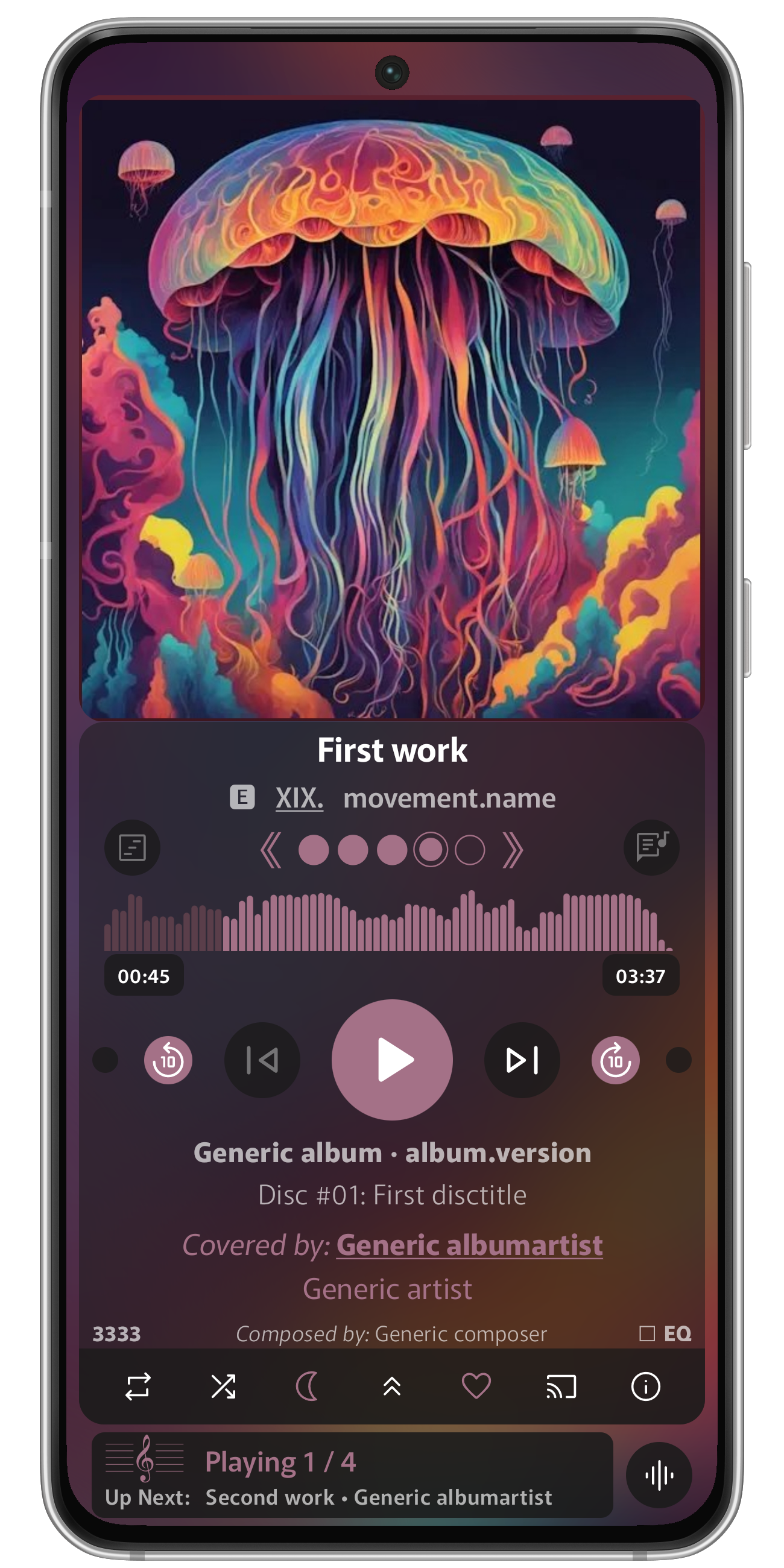Mark track as favorite with heart

point(476,1387)
